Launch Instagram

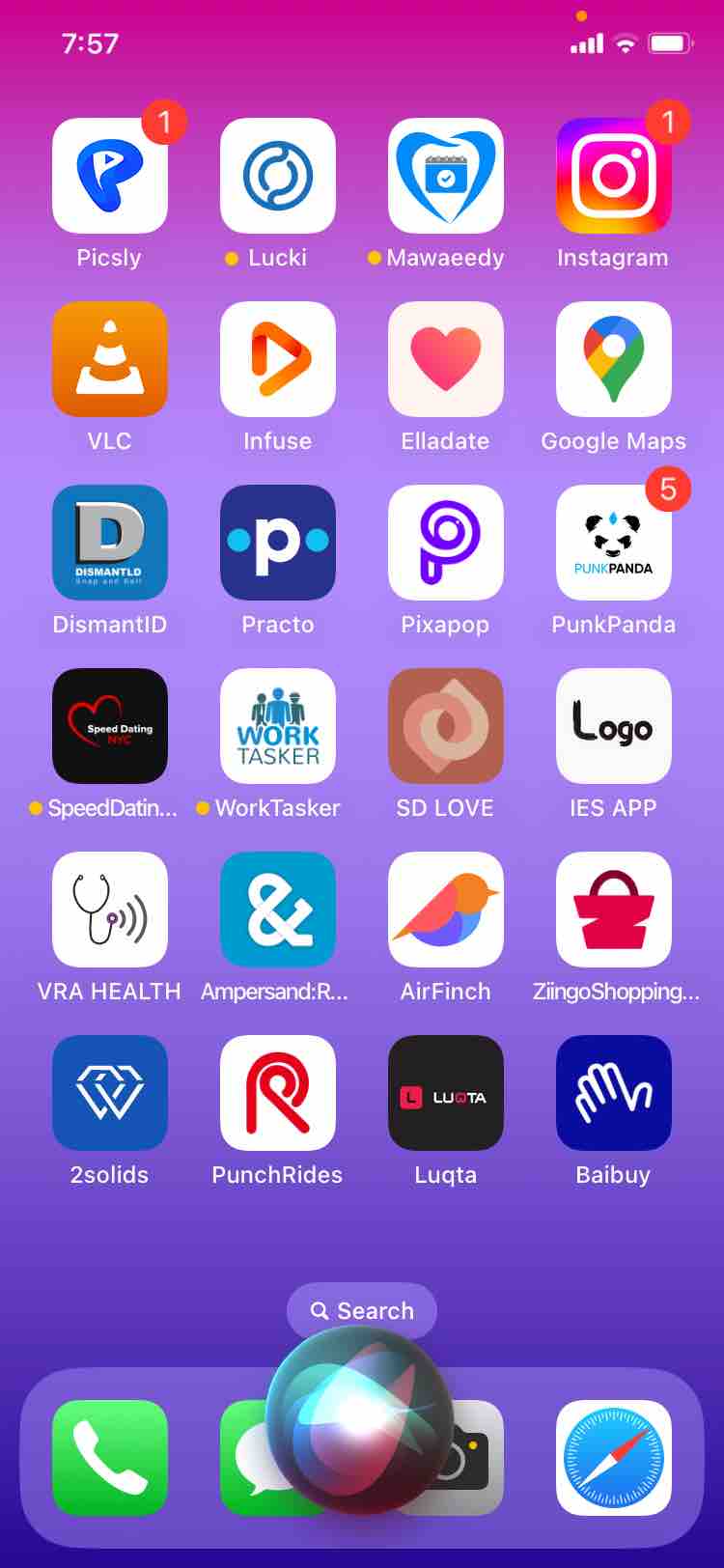click(x=614, y=176)
